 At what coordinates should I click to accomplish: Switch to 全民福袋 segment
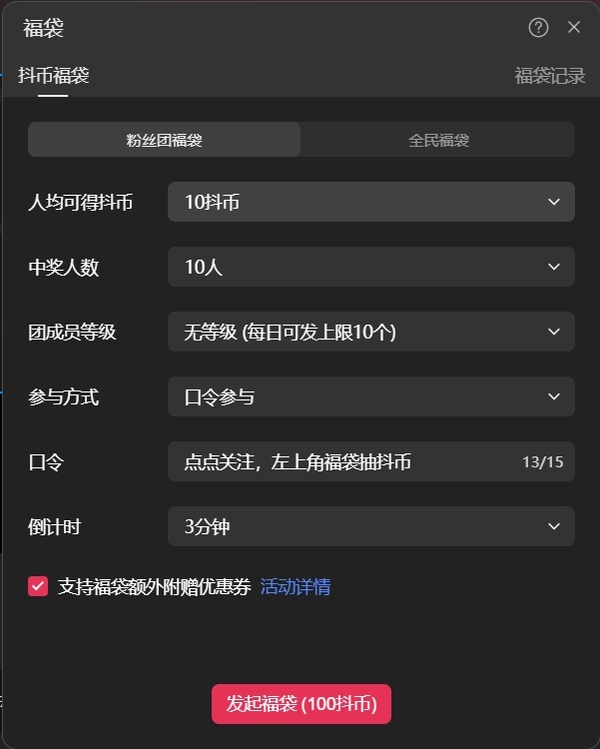pyautogui.click(x=438, y=140)
